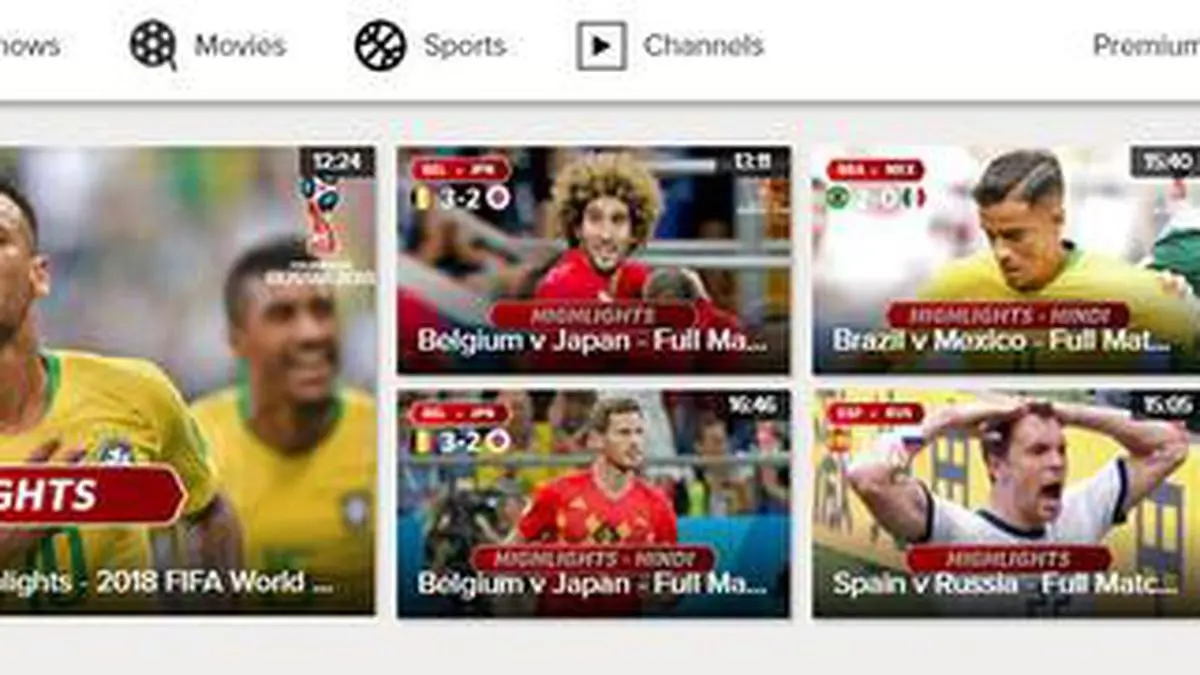Open the Movies section
This screenshot has height=675, width=1200.
click(x=209, y=45)
